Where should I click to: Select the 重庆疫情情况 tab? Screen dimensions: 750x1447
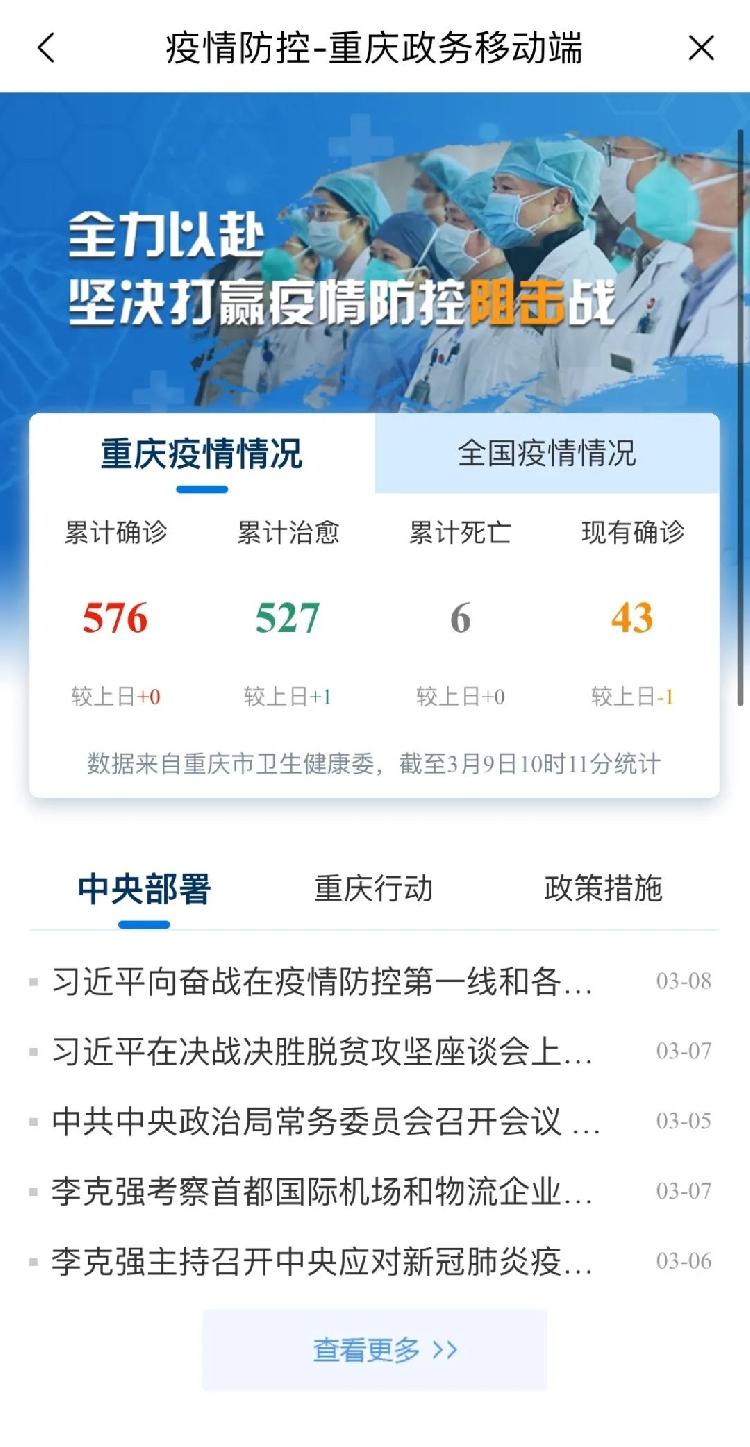(202, 454)
